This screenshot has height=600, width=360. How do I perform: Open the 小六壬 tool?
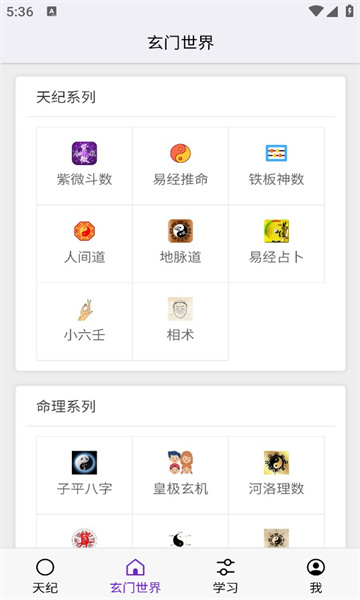coord(85,321)
